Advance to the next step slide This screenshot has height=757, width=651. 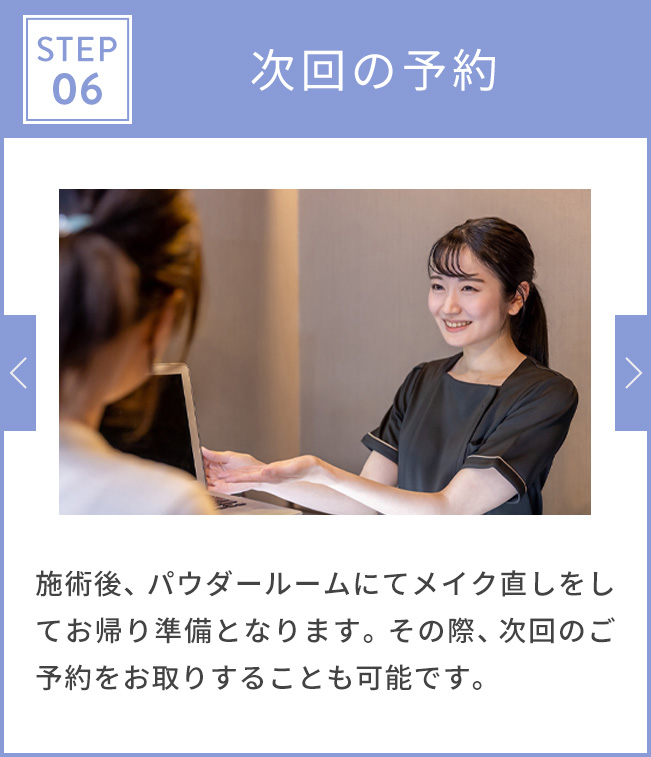tap(632, 373)
